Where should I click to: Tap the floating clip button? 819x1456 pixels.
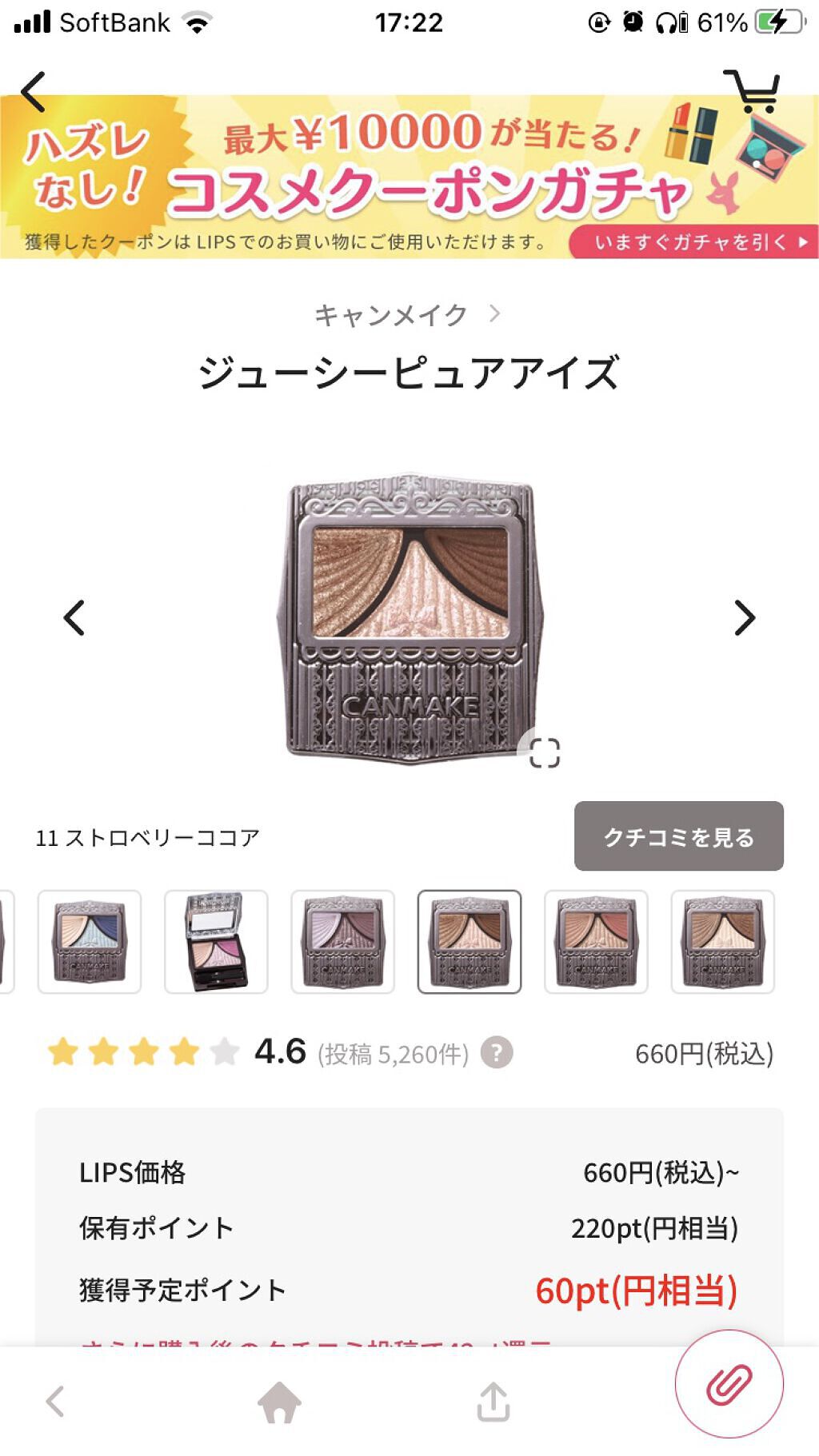click(729, 1384)
